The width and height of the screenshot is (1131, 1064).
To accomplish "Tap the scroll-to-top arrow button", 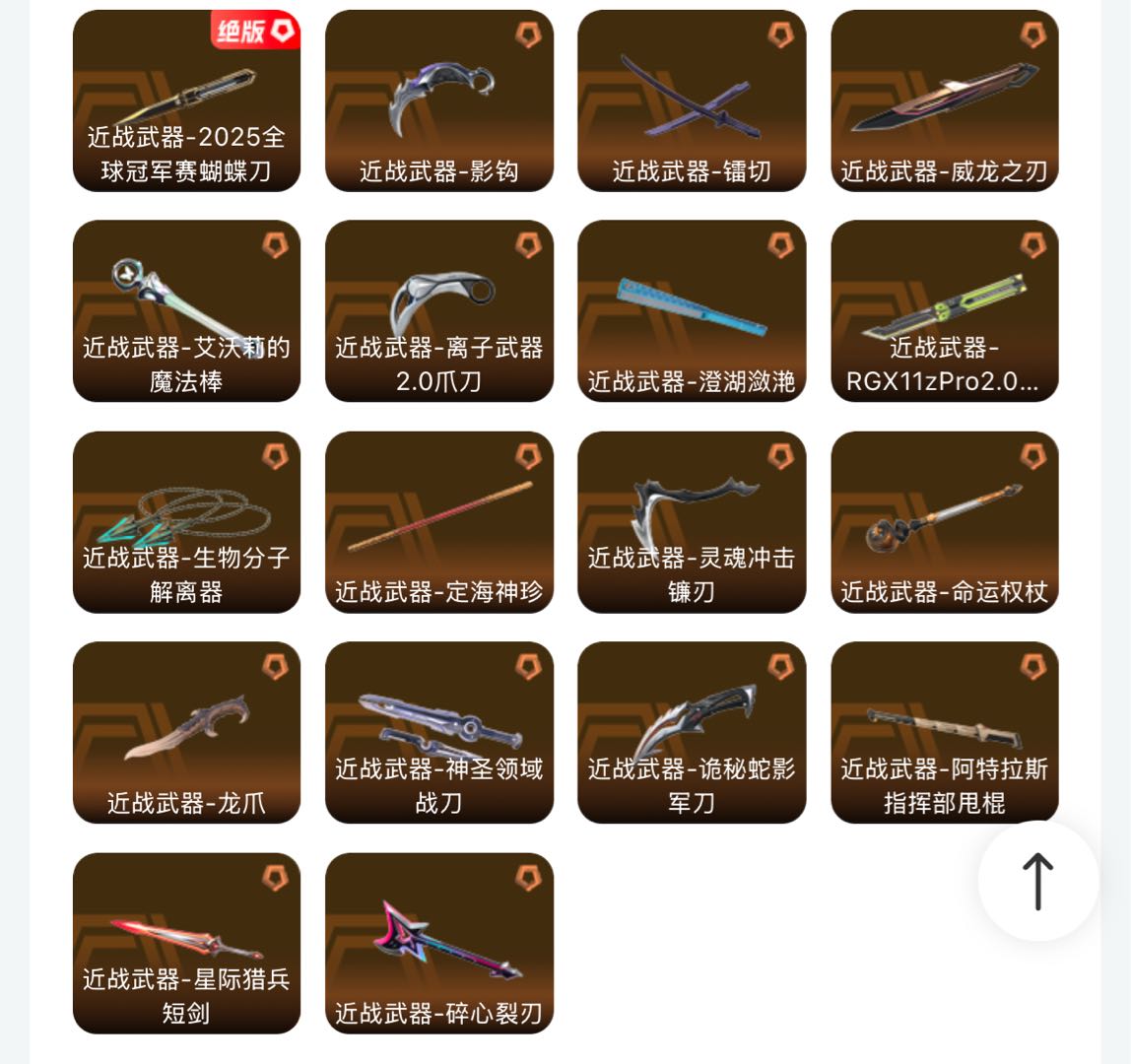I will click(1038, 881).
